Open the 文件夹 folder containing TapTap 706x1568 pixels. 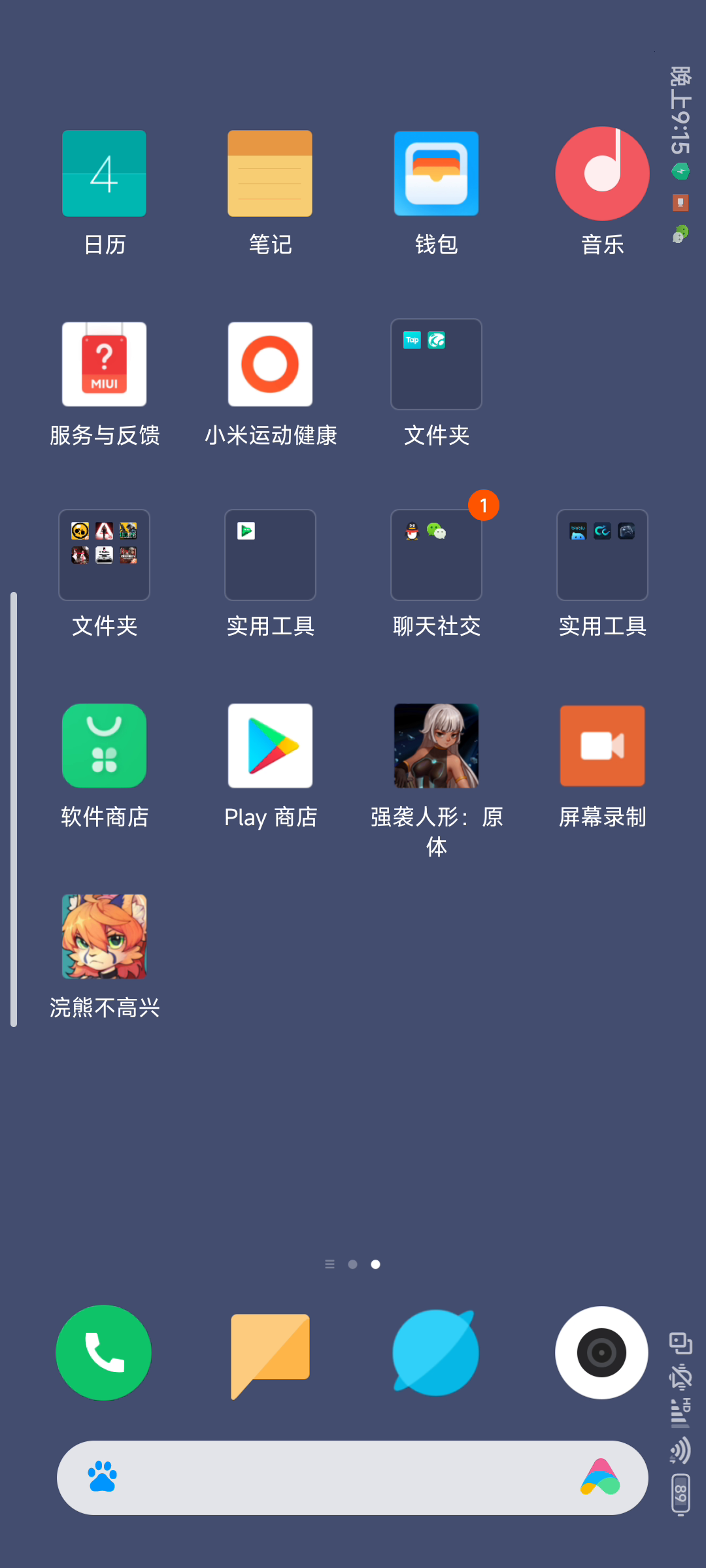(436, 364)
